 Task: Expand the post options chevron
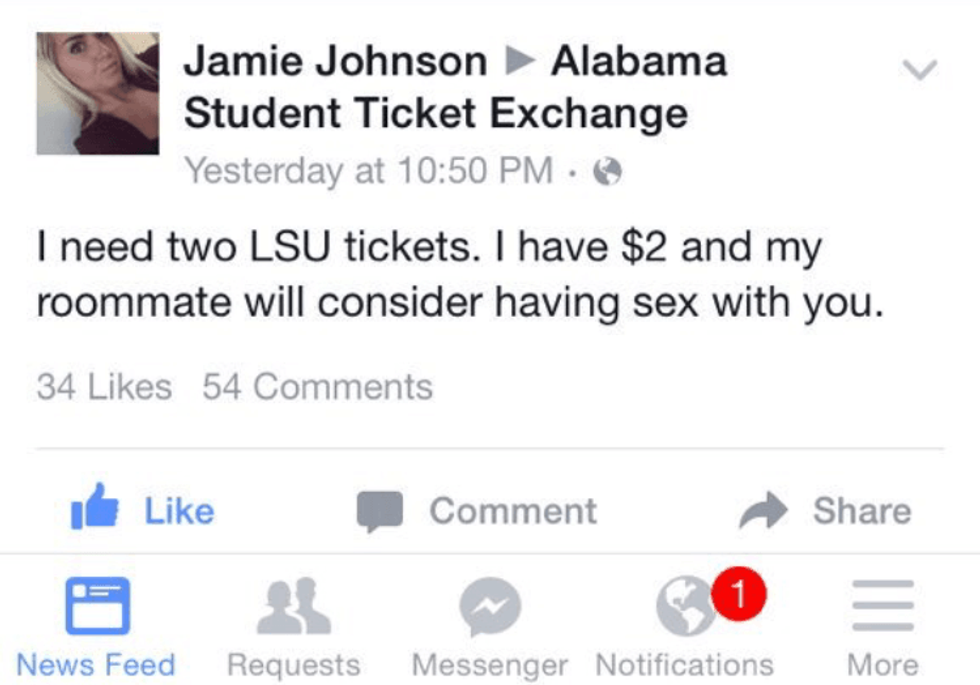coord(919,69)
